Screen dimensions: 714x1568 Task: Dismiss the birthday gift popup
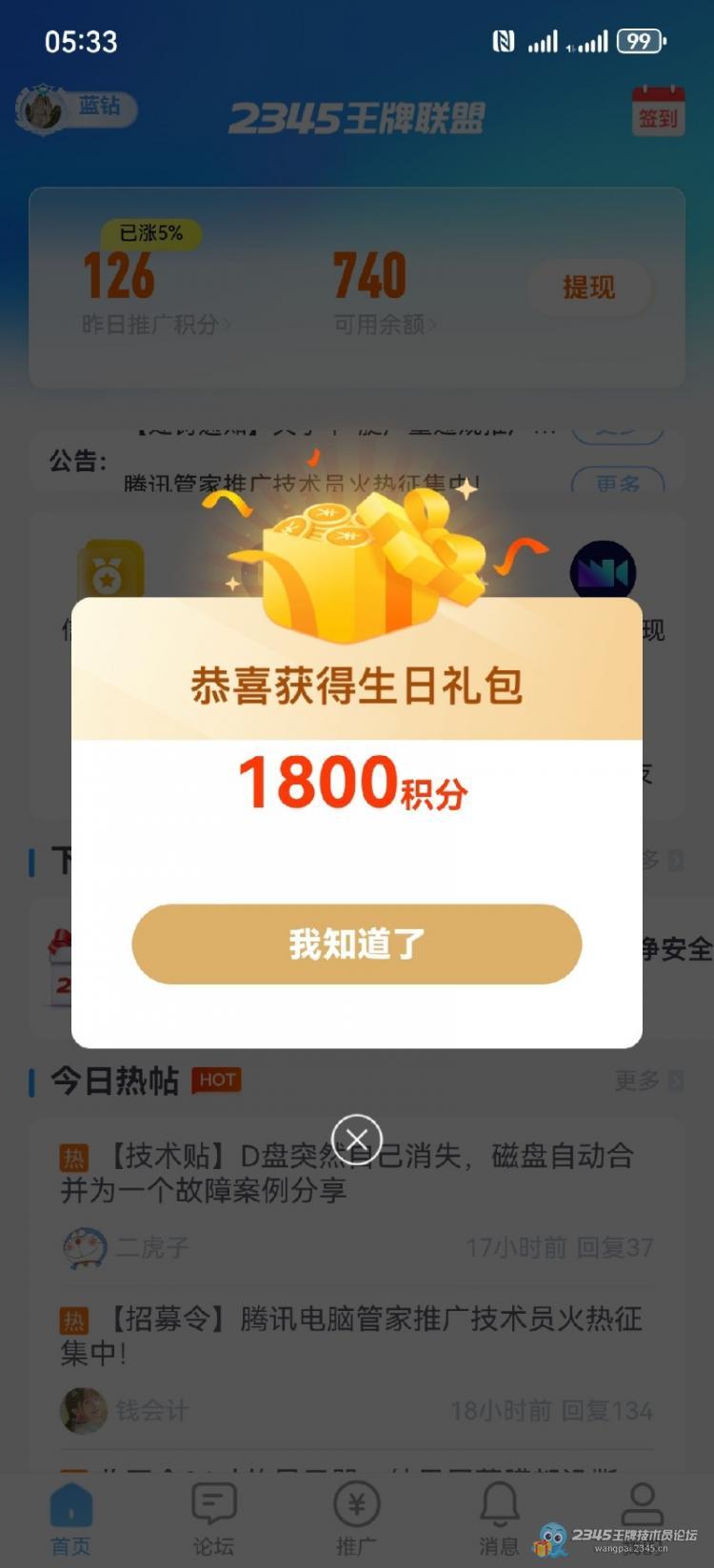(x=357, y=1139)
